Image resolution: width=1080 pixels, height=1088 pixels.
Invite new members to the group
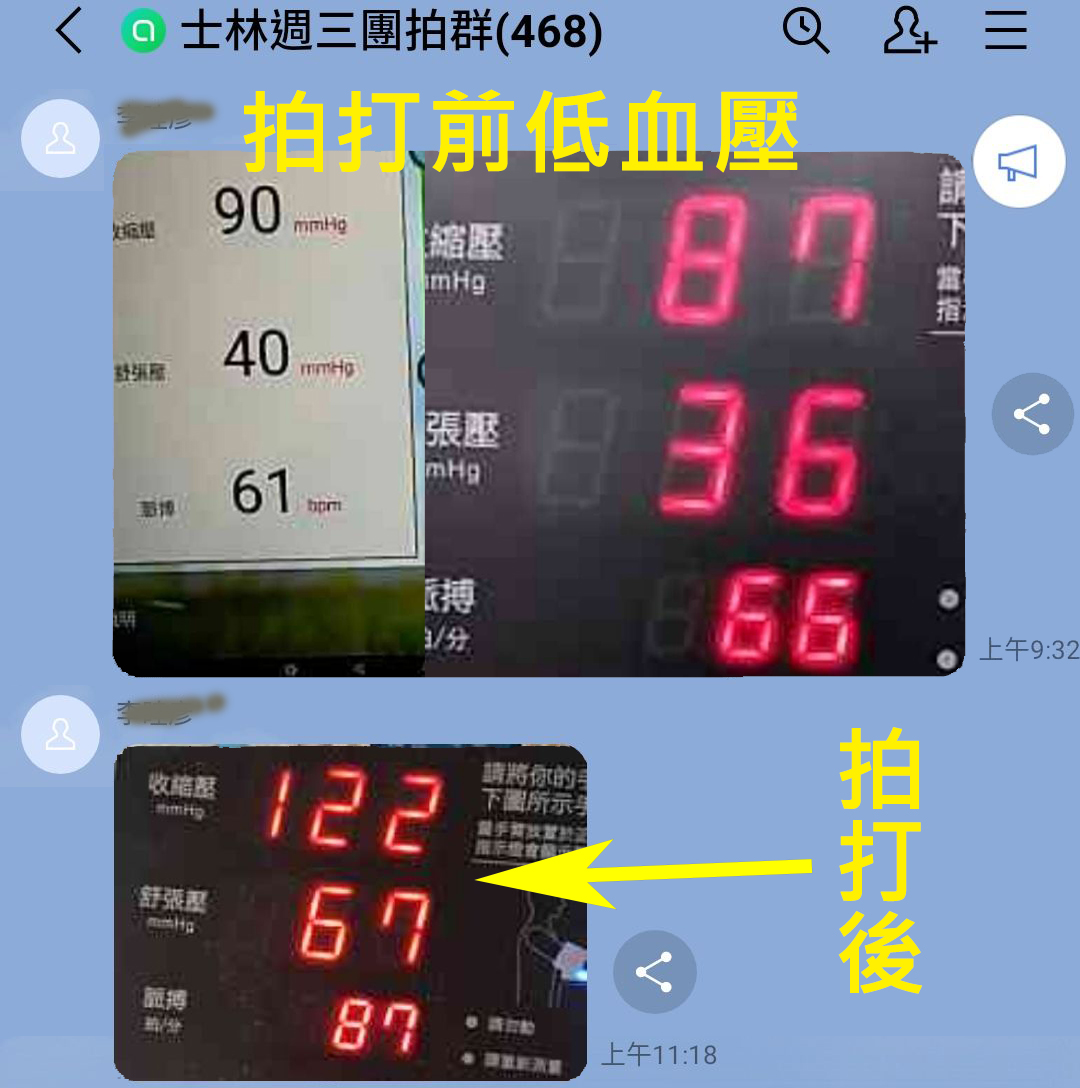[909, 32]
